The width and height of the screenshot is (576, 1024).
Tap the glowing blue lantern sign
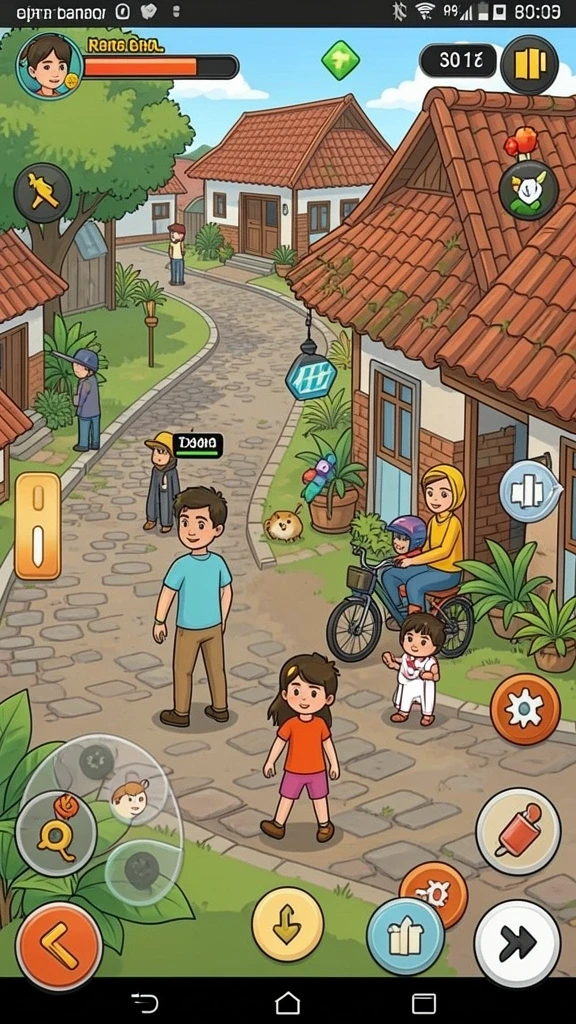coord(311,376)
